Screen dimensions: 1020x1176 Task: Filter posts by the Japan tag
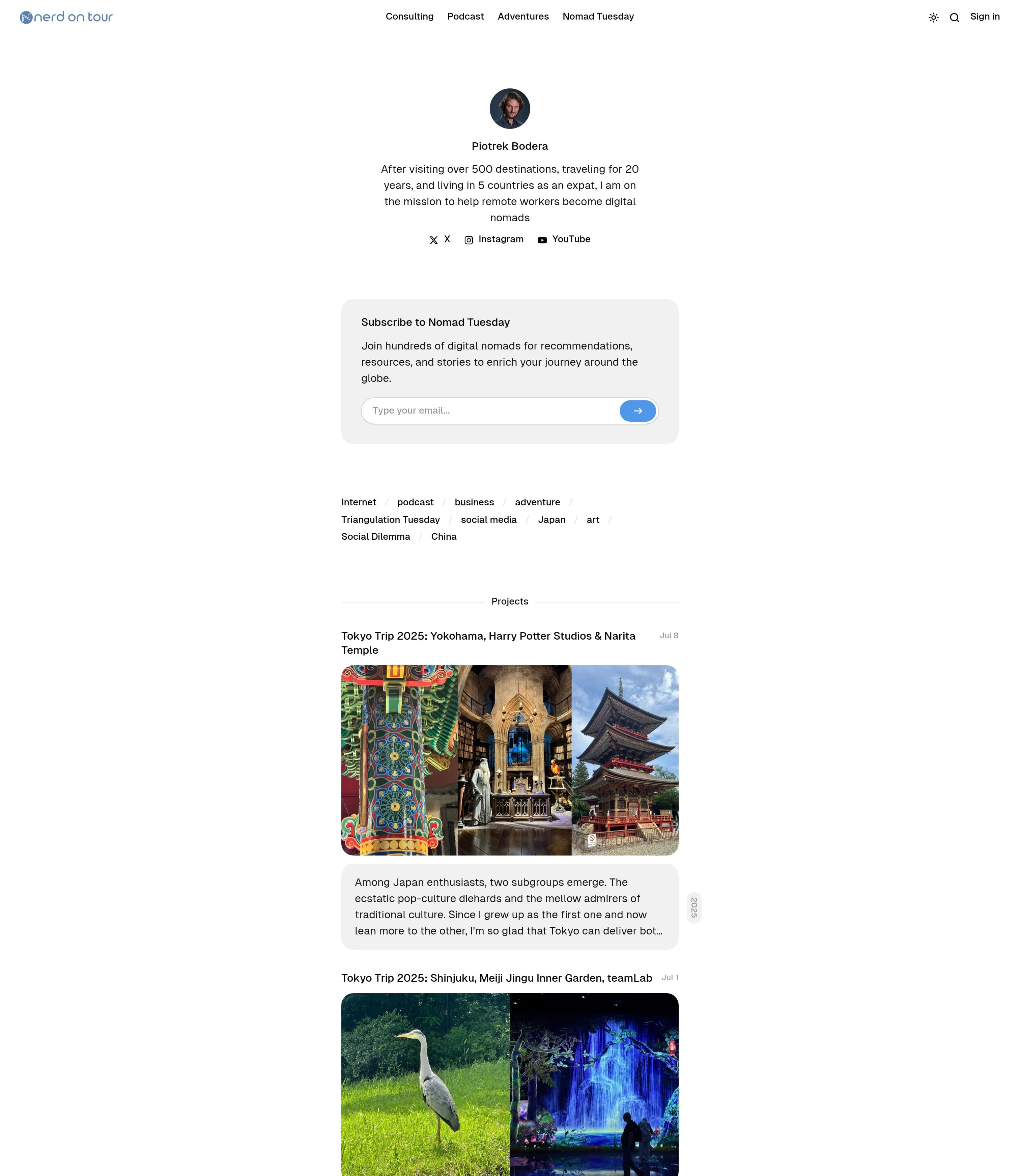point(551,520)
